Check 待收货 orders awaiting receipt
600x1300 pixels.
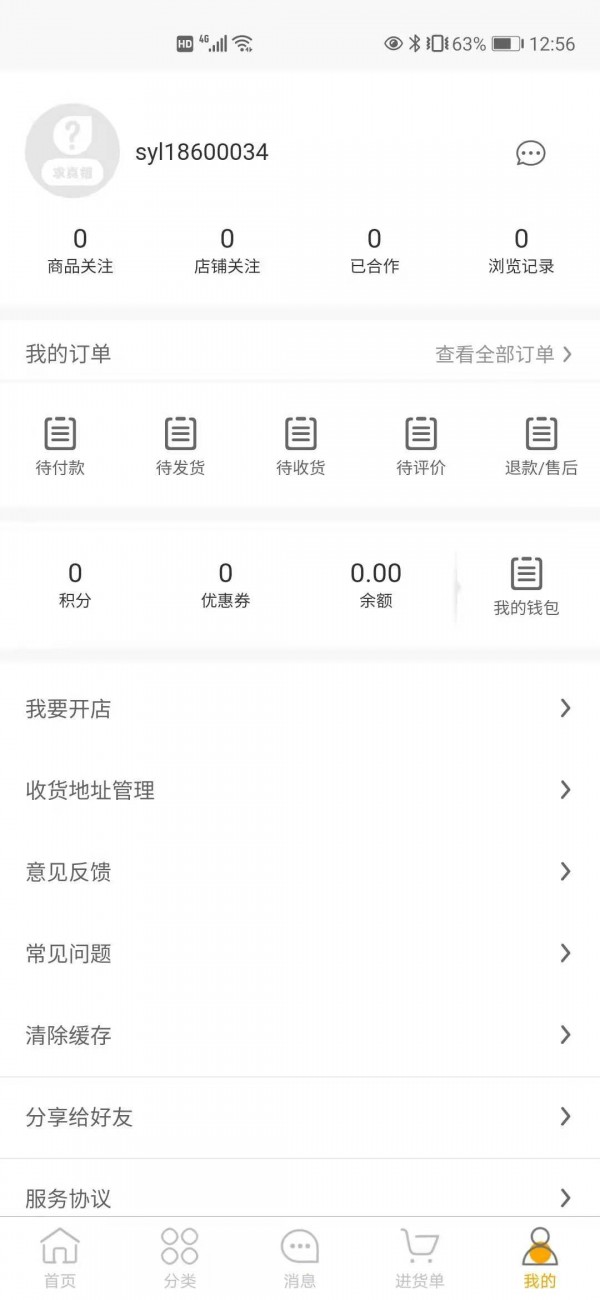[x=300, y=446]
